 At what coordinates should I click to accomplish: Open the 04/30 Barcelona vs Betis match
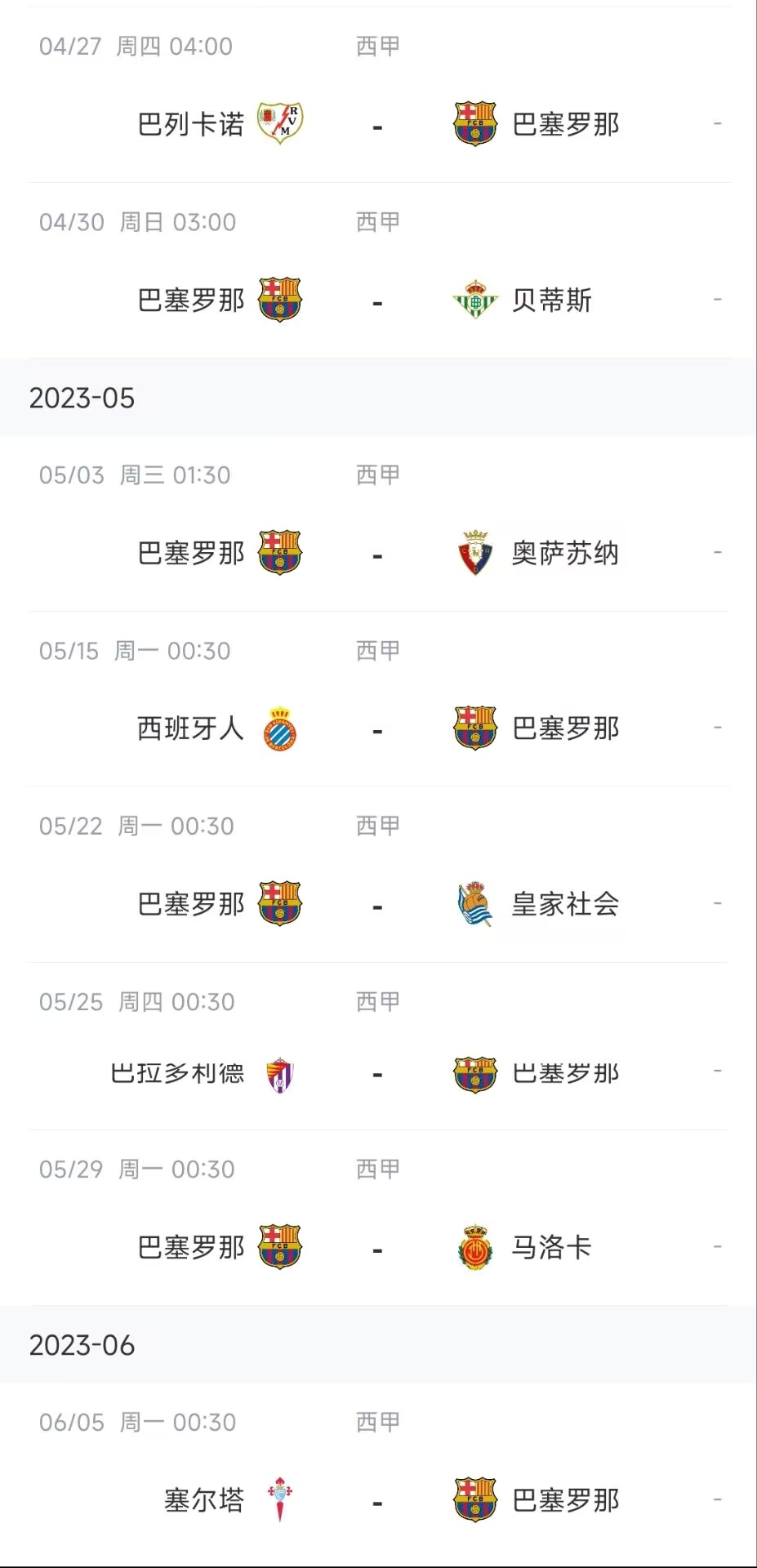click(378, 270)
